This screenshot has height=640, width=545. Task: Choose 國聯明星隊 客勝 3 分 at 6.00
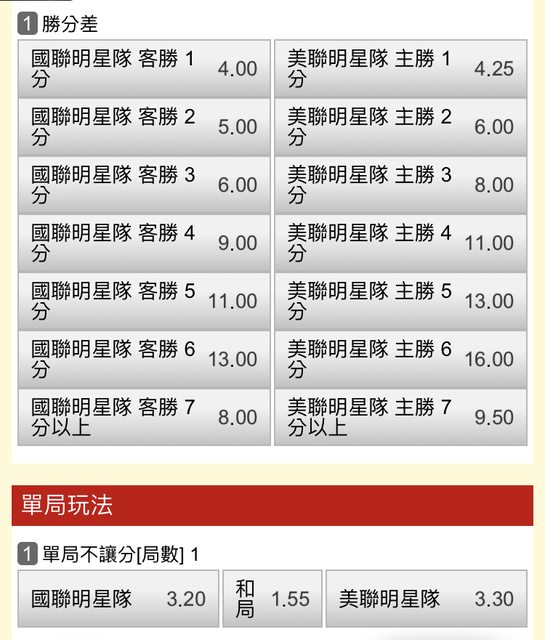144,185
